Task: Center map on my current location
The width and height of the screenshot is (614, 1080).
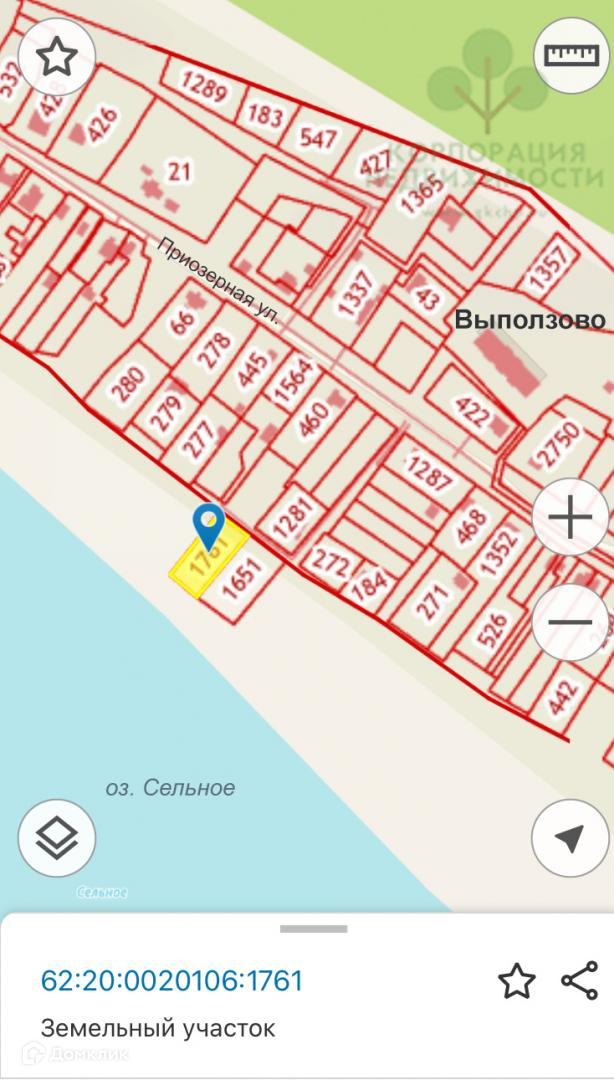Action: pos(570,838)
